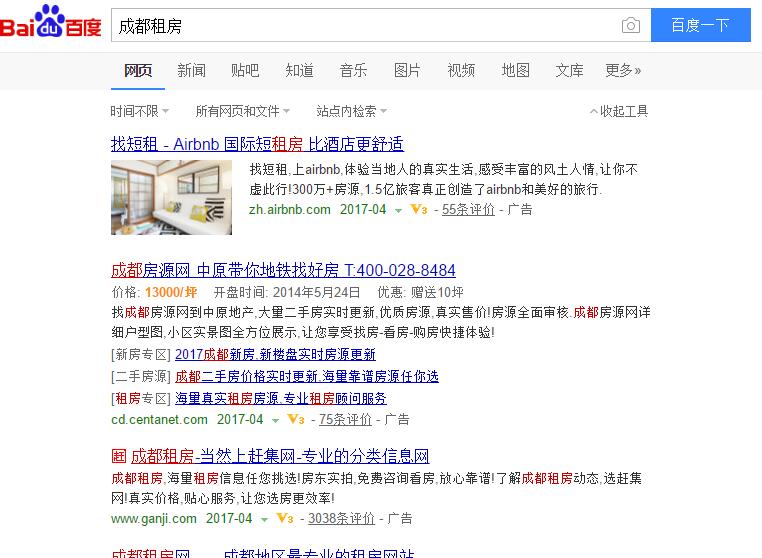762x558 pixels.
Task: Switch to the 新闻 tab
Action: (191, 70)
